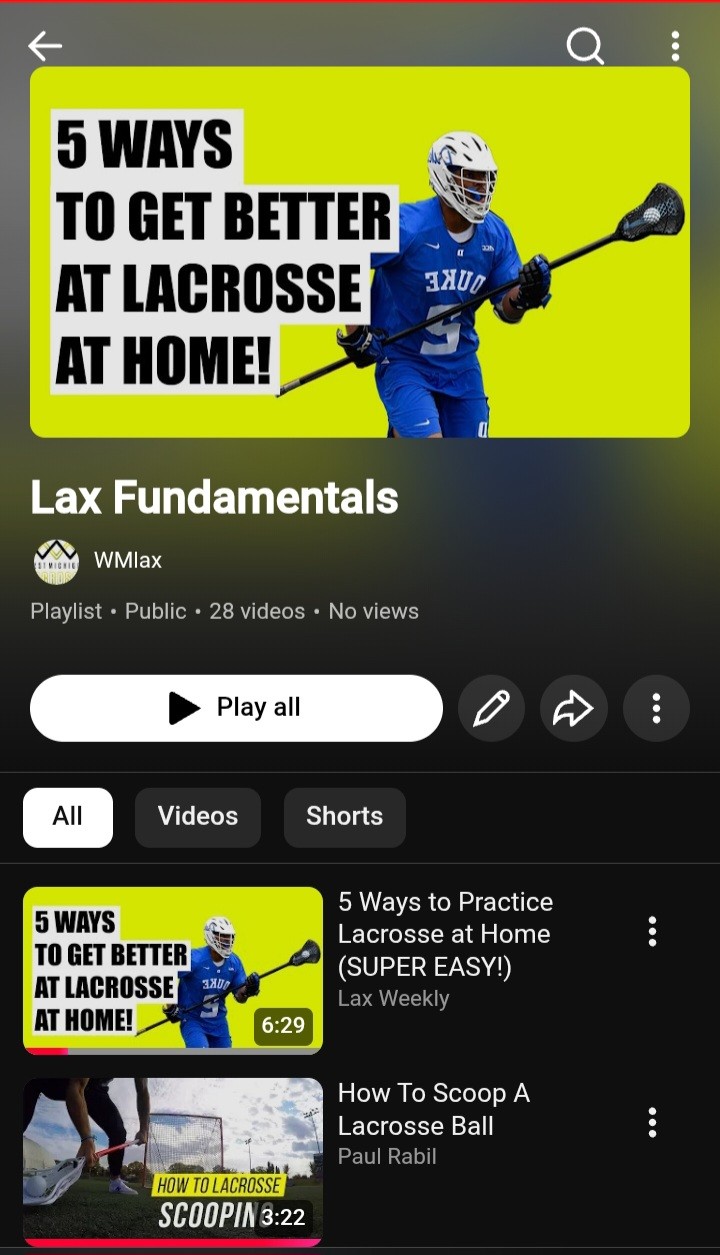Viewport: 720px width, 1255px height.
Task: Open options for How To Scoop video
Action: pyautogui.click(x=652, y=1122)
